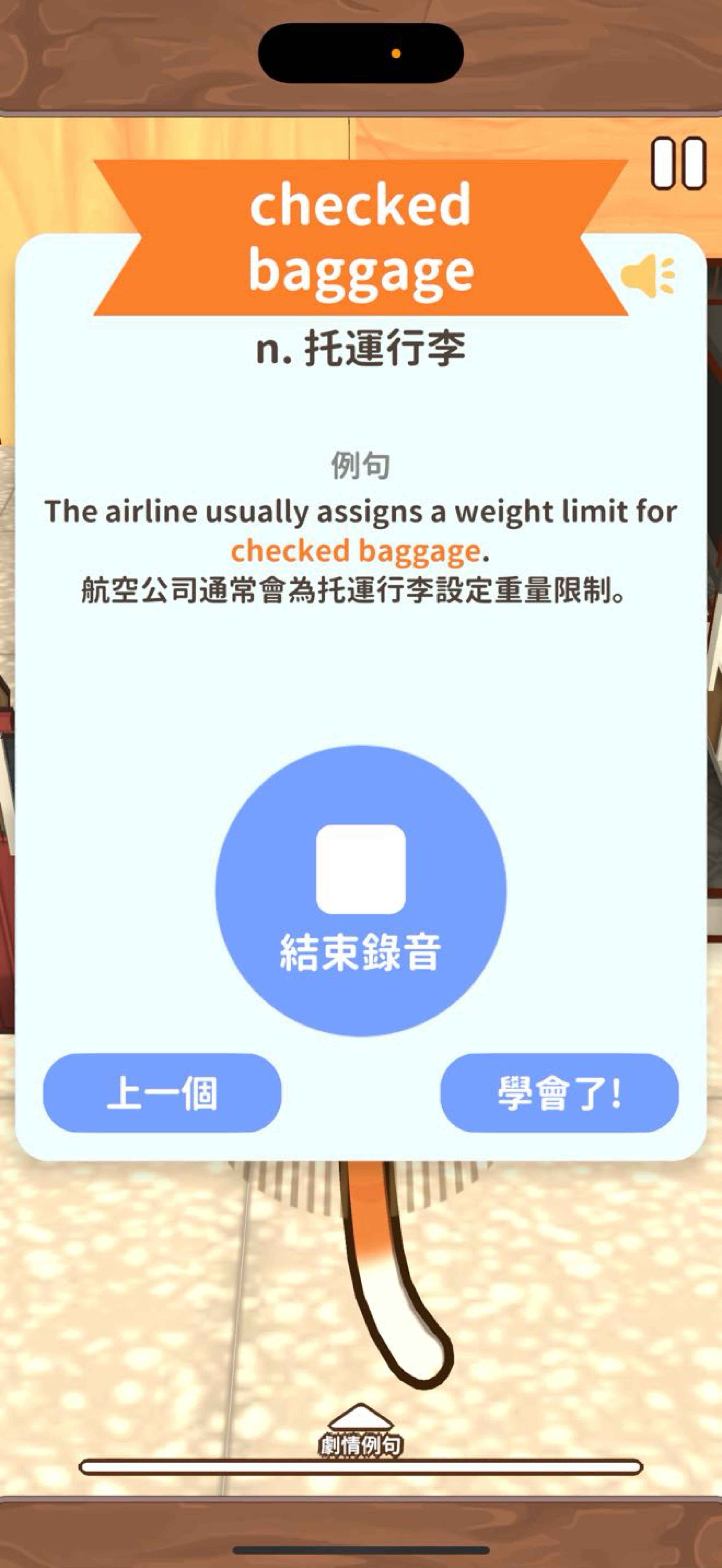Mark word as learned with 學會了!
Screen dimensions: 722x1568
click(x=559, y=1093)
